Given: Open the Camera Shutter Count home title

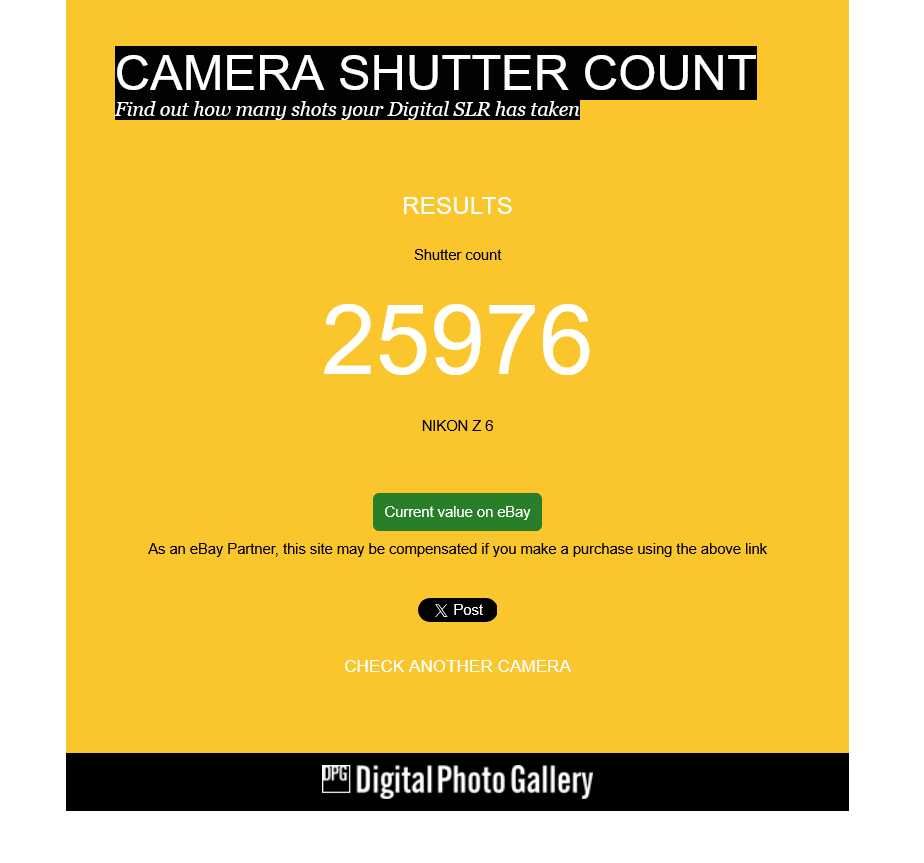Looking at the screenshot, I should click(x=435, y=73).
